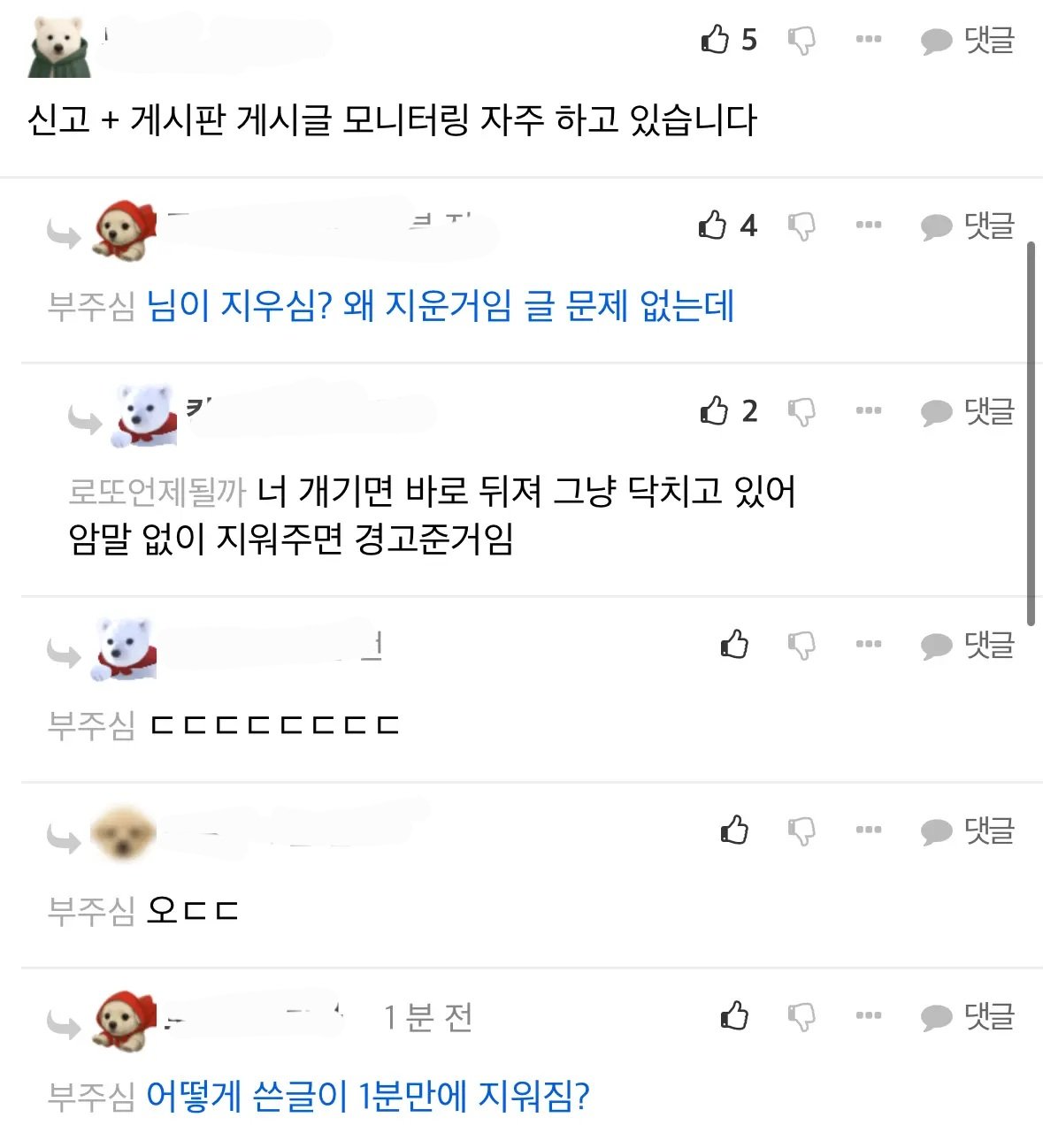
Task: Open more options on the "1분만에 지워짐?" reply
Action: point(869,1015)
